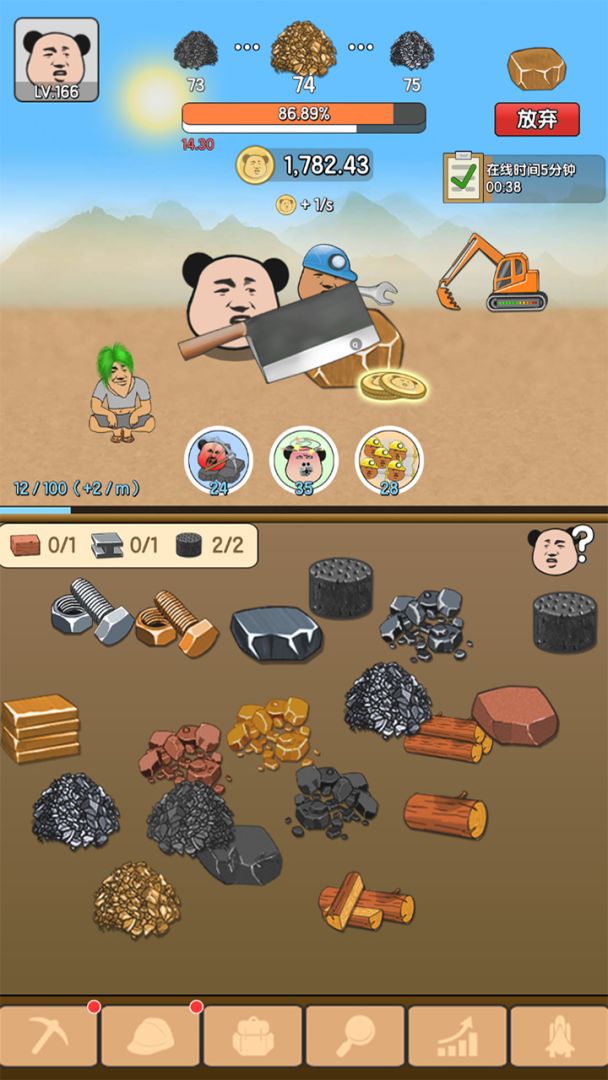Viewport: 608px width, 1080px height.
Task: Switch to the magnifying glass tab
Action: pos(355,1035)
